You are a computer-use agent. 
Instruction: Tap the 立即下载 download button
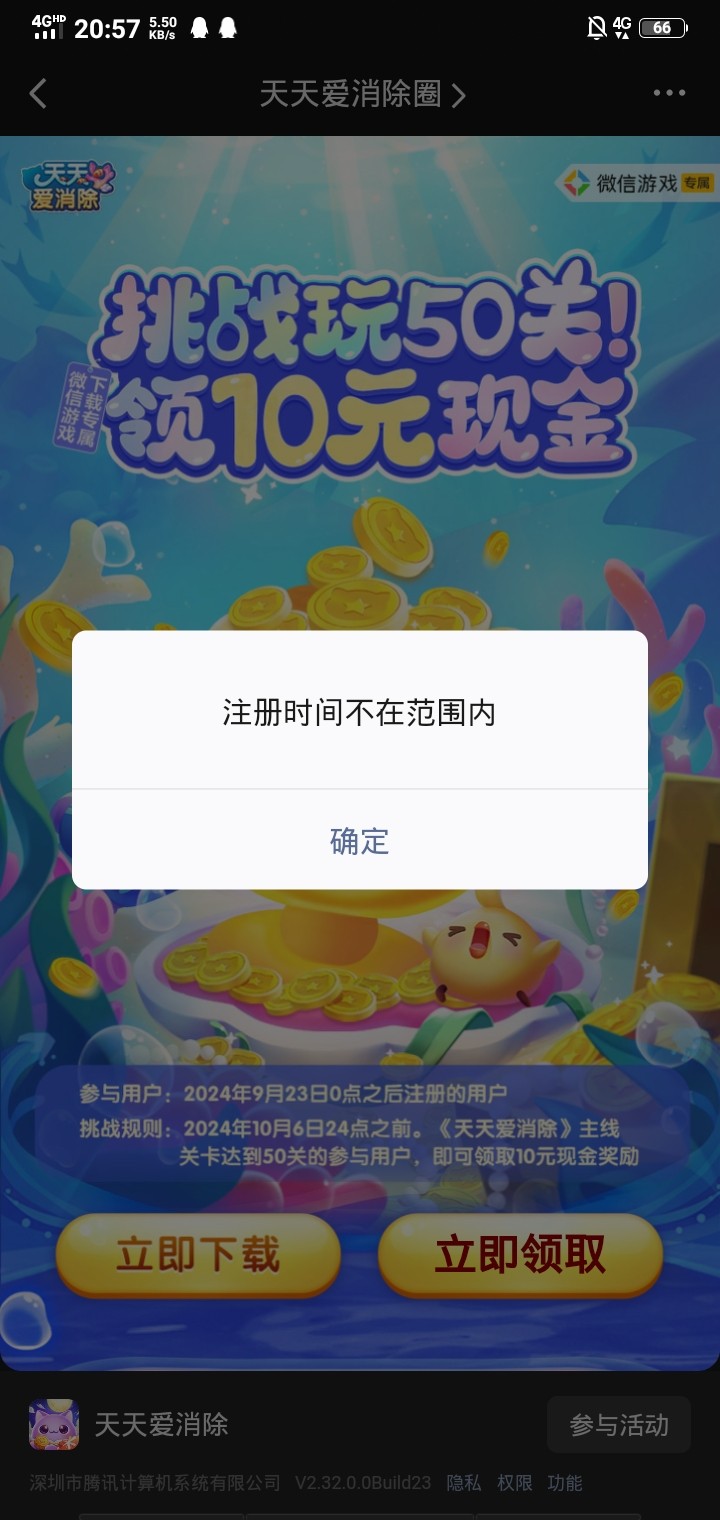[x=198, y=1255]
